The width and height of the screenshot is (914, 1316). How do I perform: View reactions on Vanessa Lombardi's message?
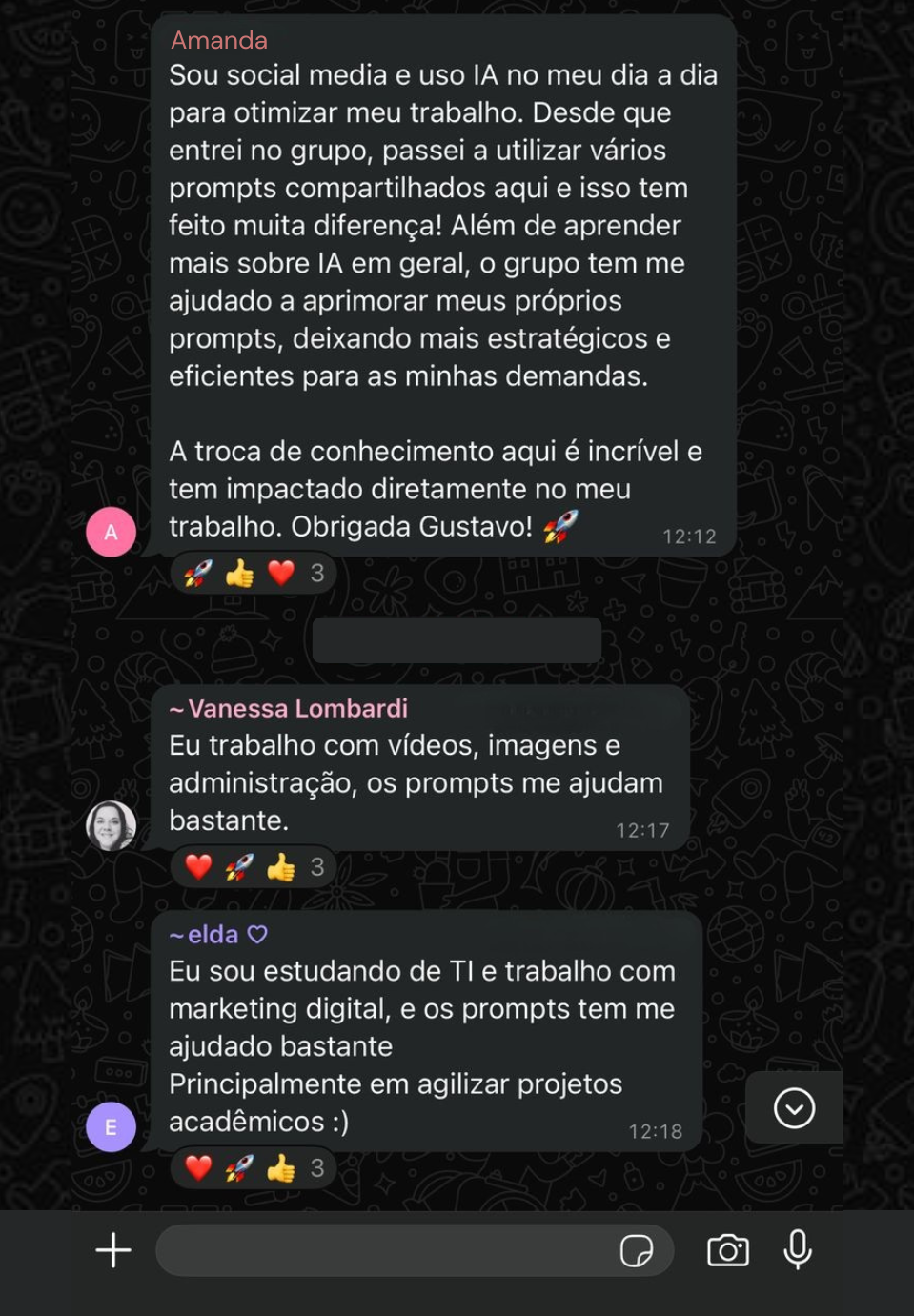pyautogui.click(x=253, y=866)
